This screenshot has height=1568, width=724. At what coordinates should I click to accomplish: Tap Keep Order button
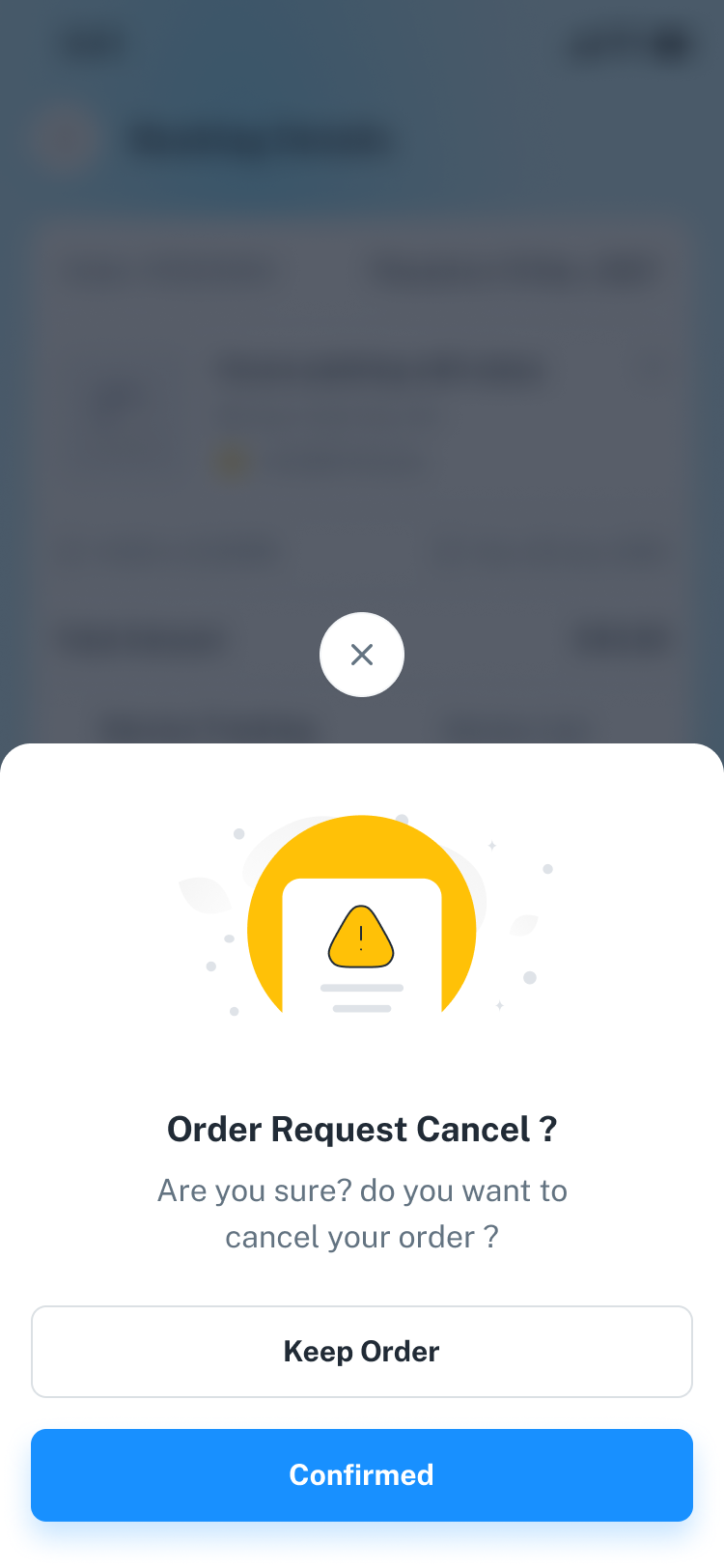pyautogui.click(x=362, y=1351)
